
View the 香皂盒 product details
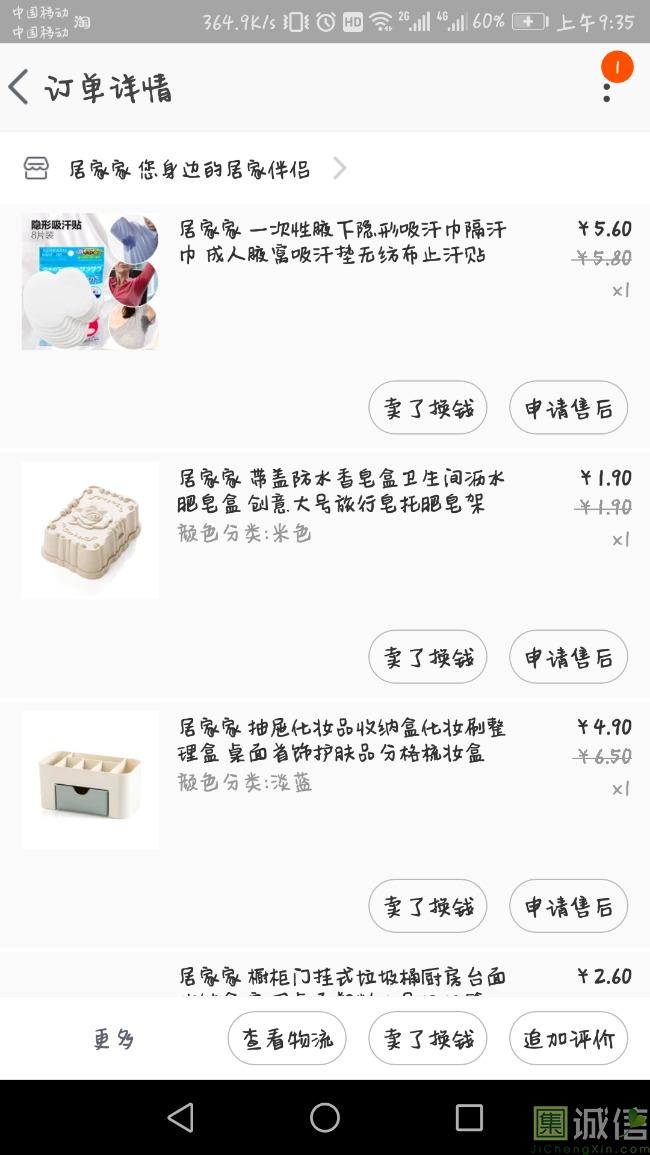coord(90,530)
